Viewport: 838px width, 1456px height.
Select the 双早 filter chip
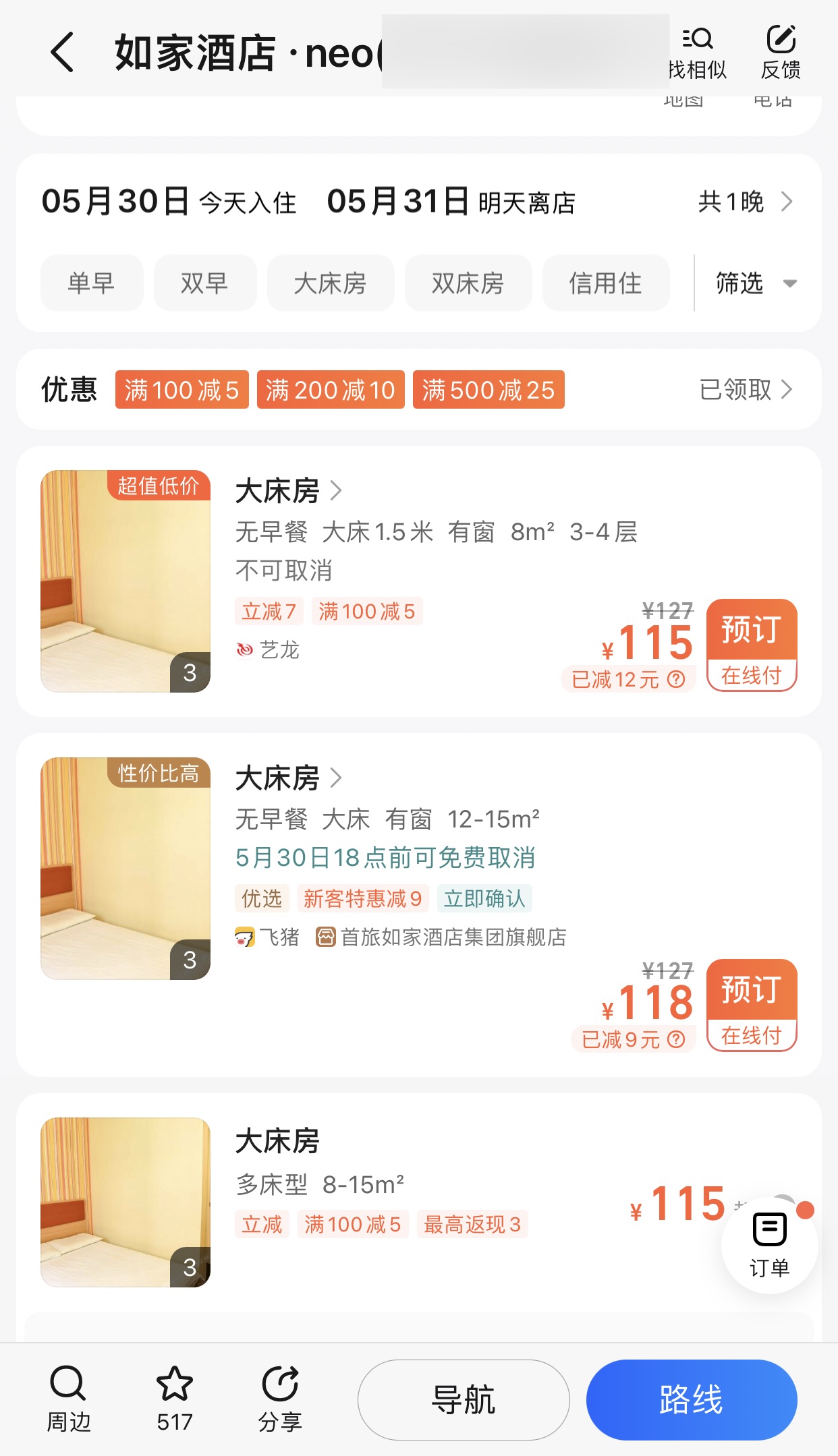205,283
